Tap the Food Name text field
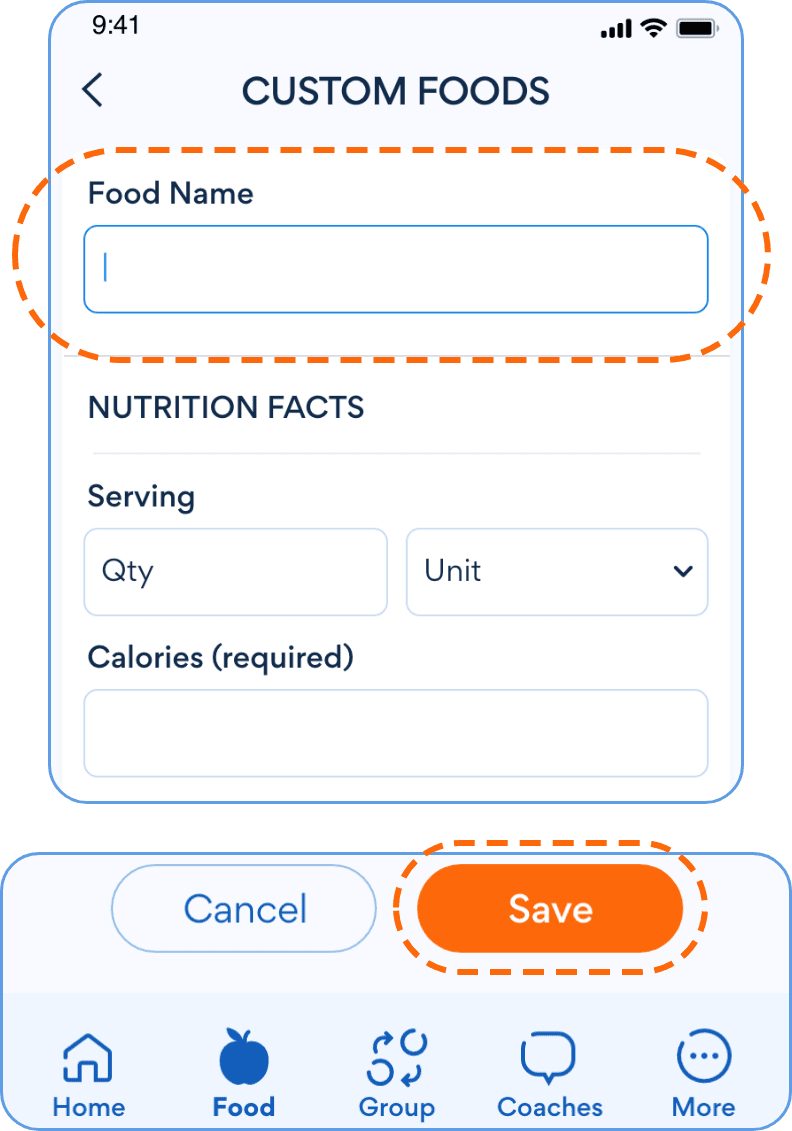 (395, 269)
